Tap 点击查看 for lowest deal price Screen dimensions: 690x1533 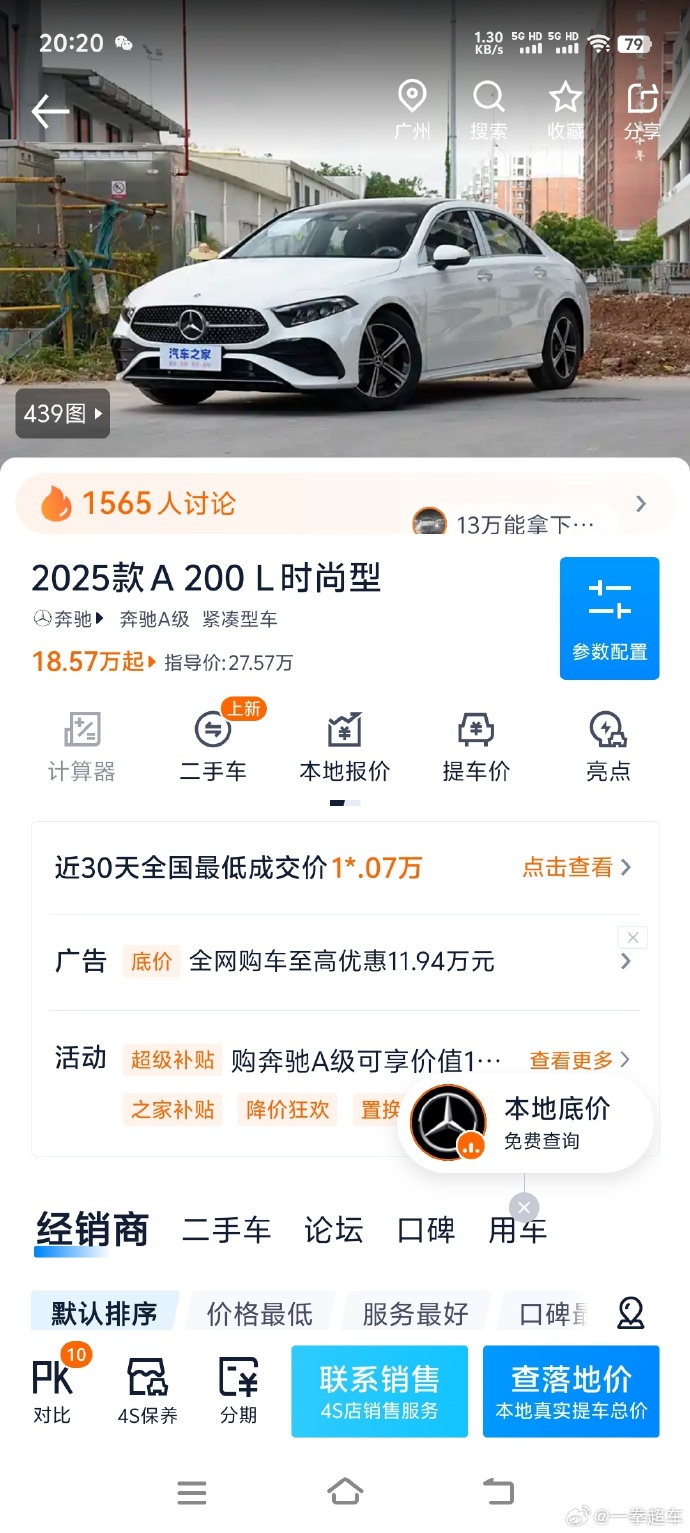click(x=576, y=867)
